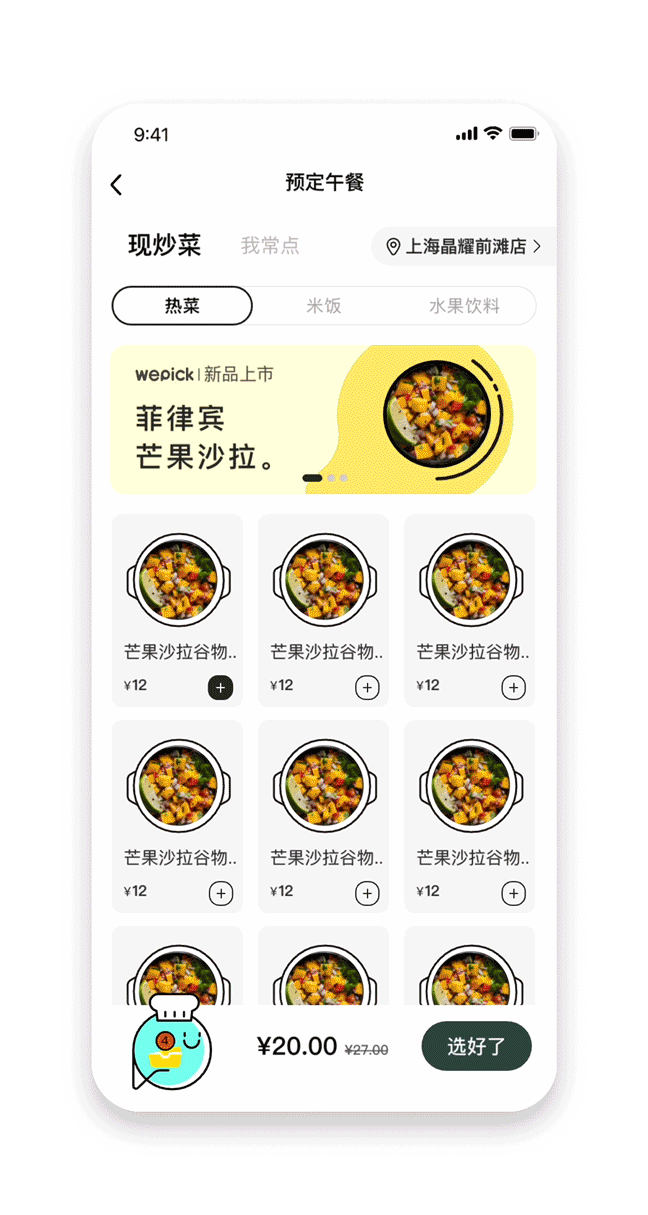Change store from 上海晶耀前滩店
Viewport: 648px width, 1215px height.
(464, 246)
